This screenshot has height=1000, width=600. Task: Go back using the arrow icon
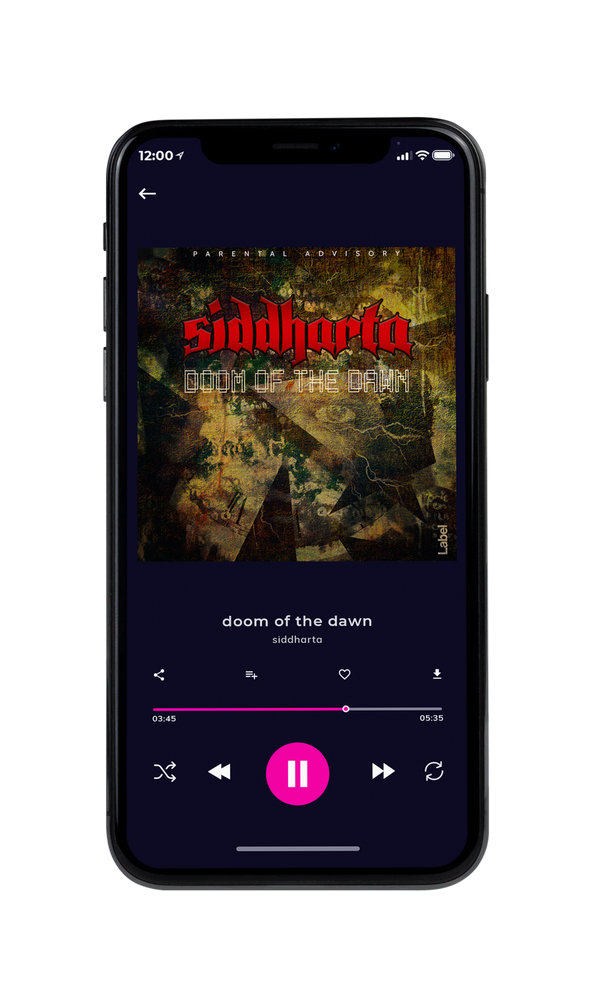(147, 193)
